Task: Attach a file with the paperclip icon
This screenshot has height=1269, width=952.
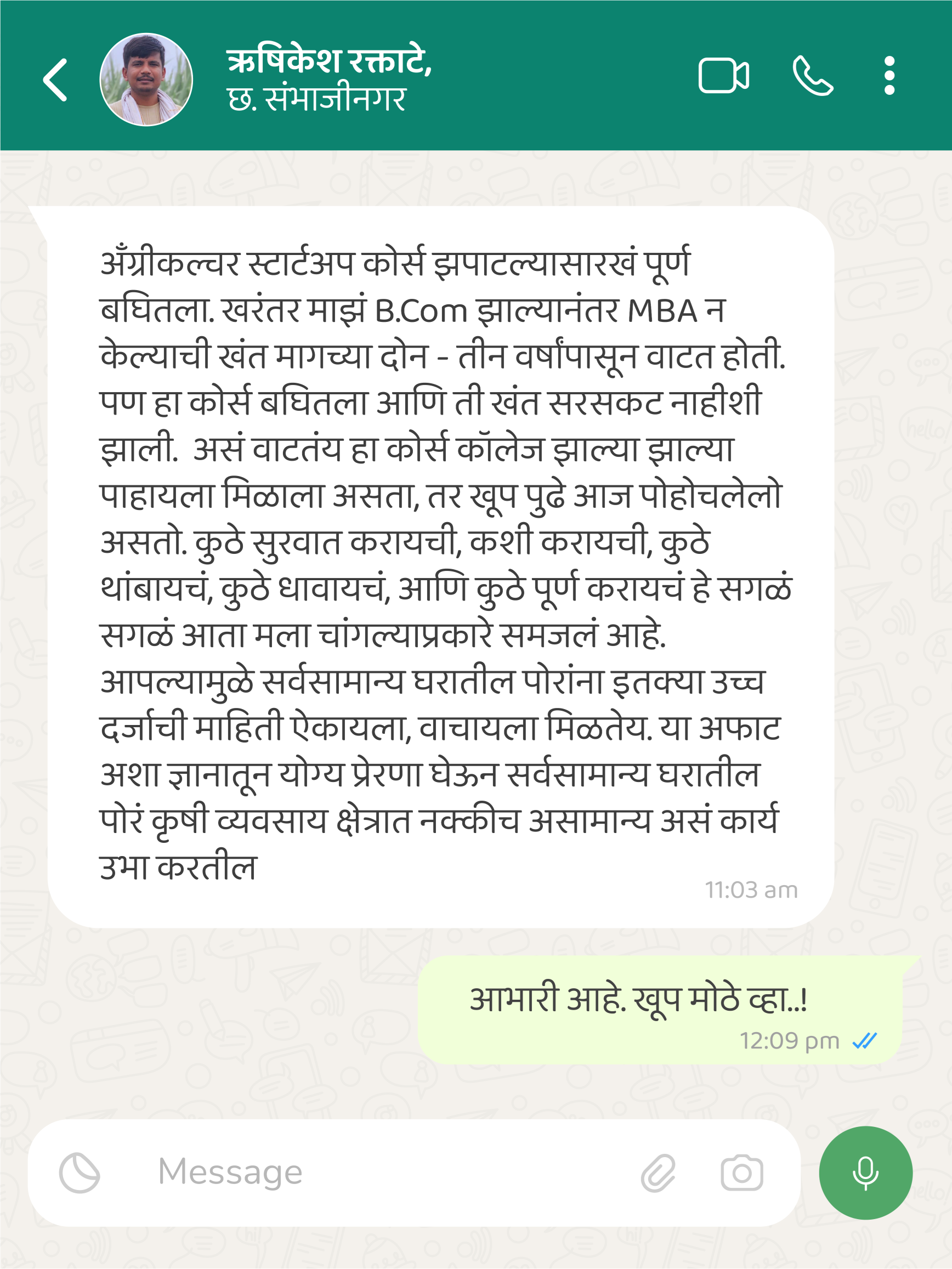Action: [658, 1172]
